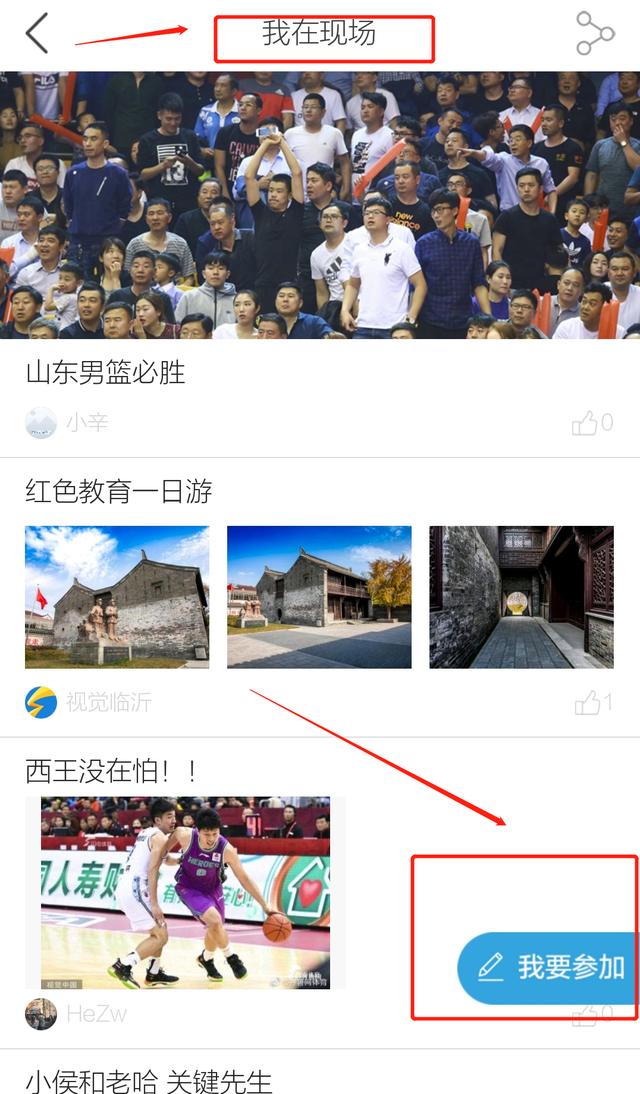Image resolution: width=640 pixels, height=1094 pixels.
Task: Open the post 山东男篮必胜
Action: pos(106,373)
